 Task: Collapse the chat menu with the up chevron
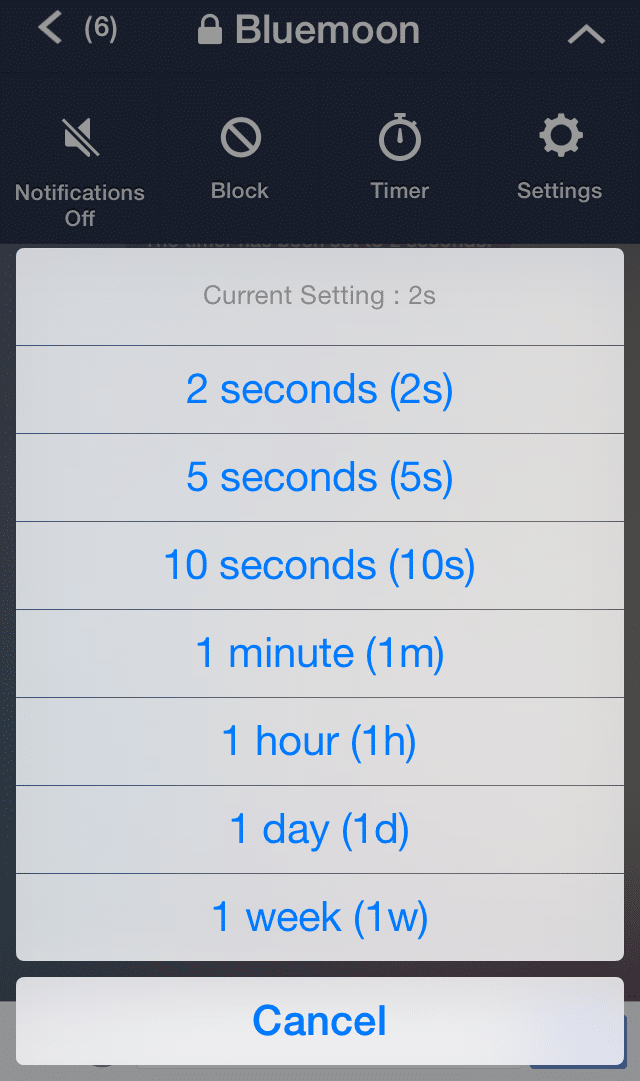click(586, 34)
